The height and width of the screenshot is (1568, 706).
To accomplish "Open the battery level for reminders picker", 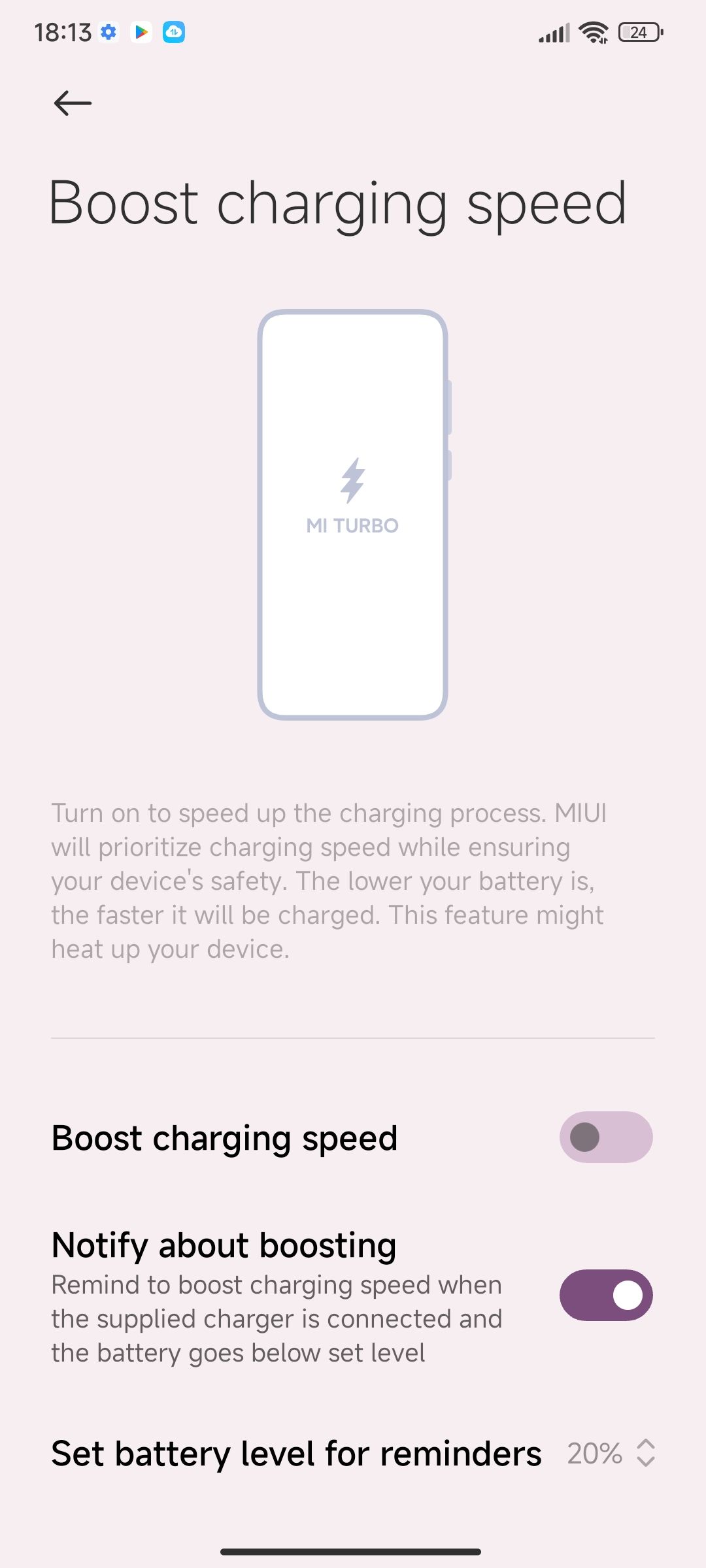I will (611, 1454).
